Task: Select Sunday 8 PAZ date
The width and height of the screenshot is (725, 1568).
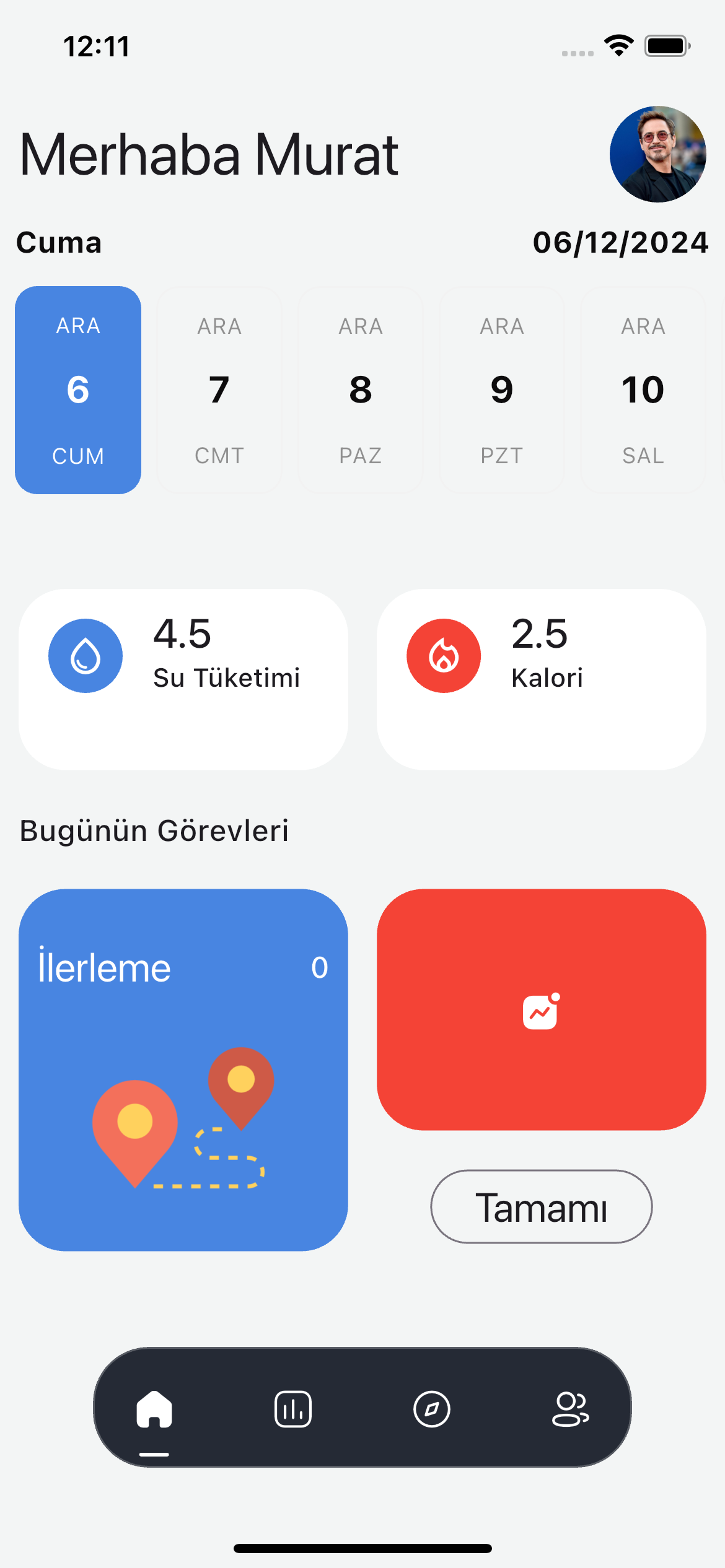Action: (361, 390)
